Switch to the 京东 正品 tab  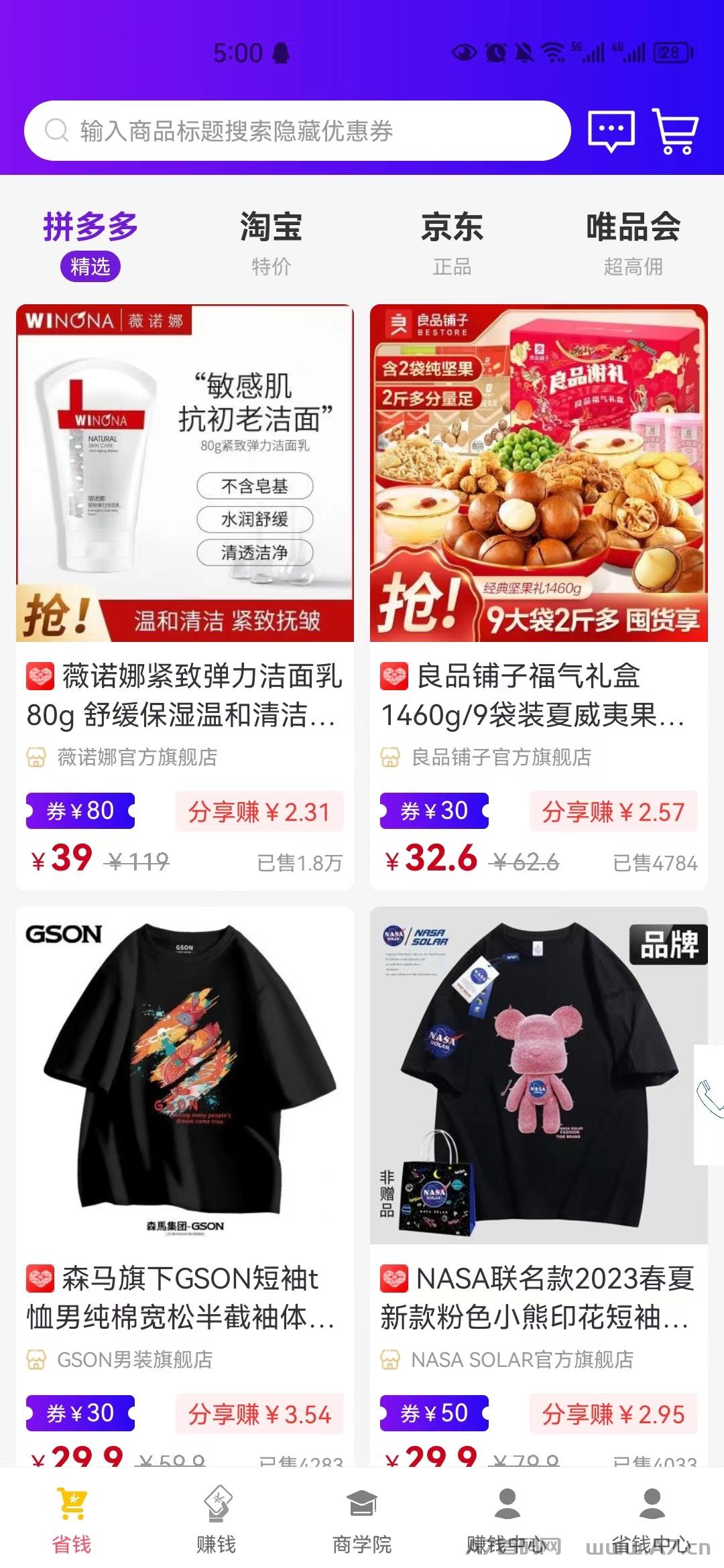(452, 243)
